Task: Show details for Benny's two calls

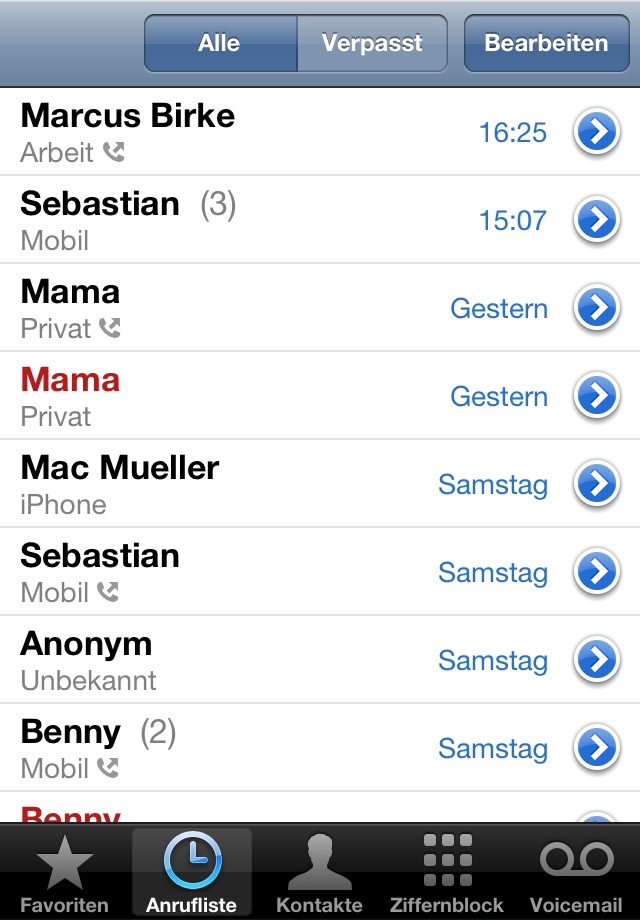Action: tap(597, 748)
